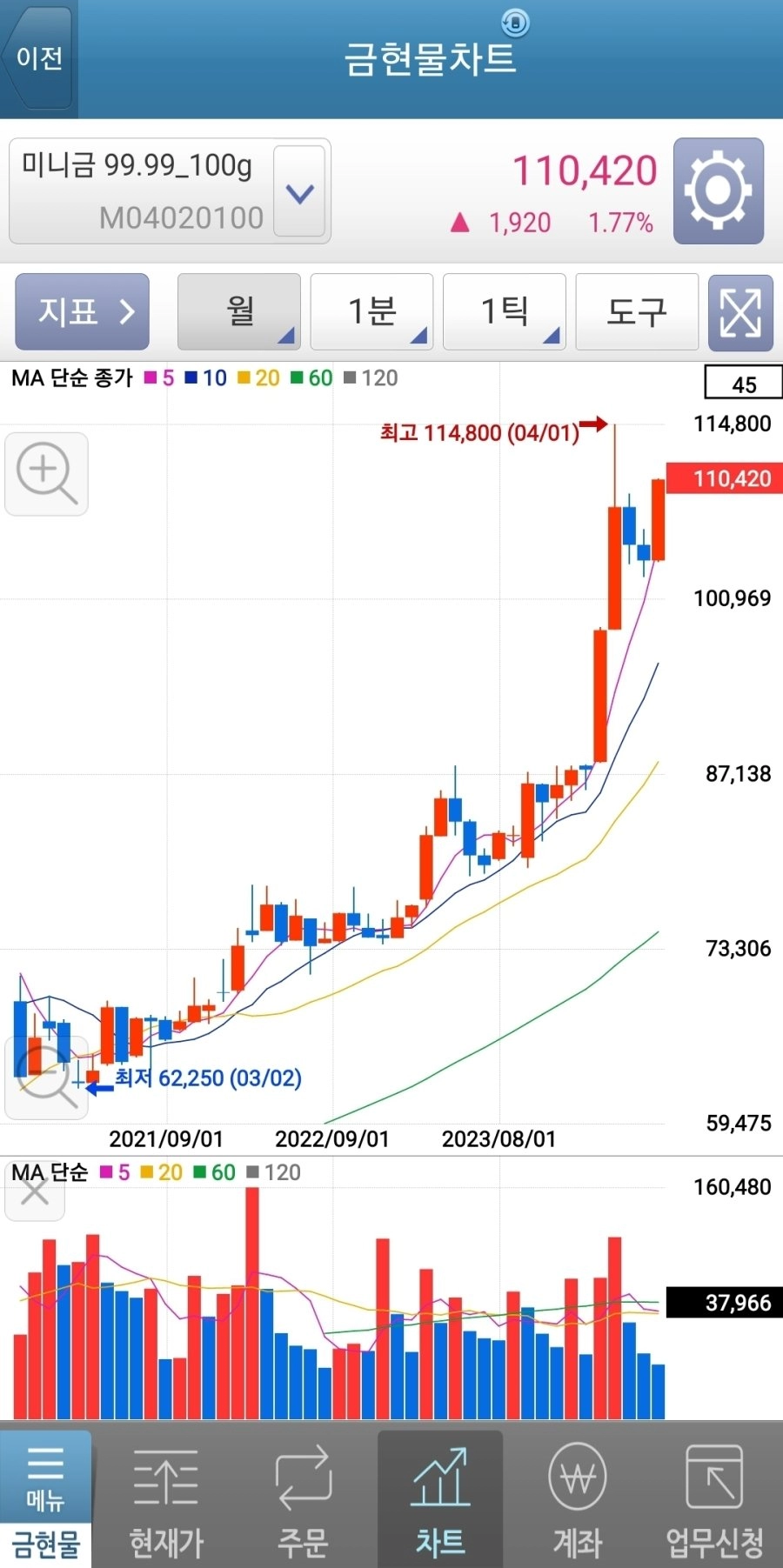Tap the candle count box showing 45
The width and height of the screenshot is (783, 1568).
(743, 384)
